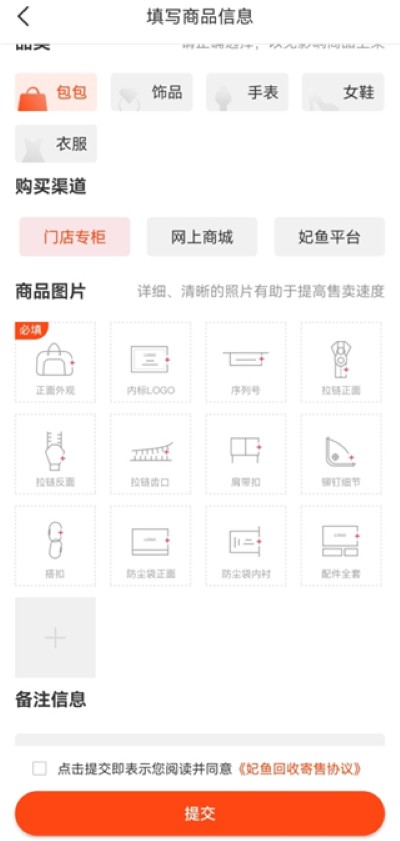The image size is (400, 841).
Task: Tap the plus tile to add another photo
Action: tap(55, 637)
